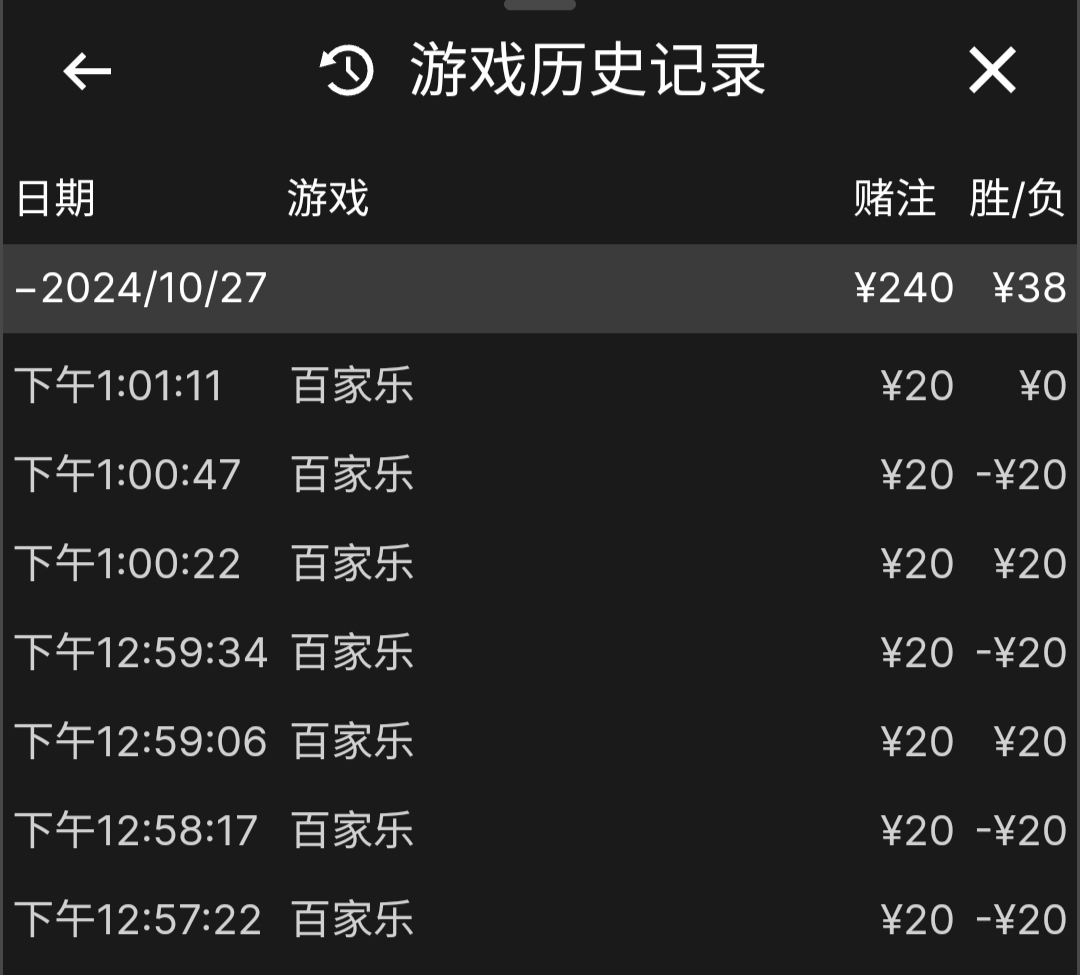Image resolution: width=1080 pixels, height=975 pixels.
Task: Open the 下午12:59:34 百家乐 round
Action: (540, 653)
